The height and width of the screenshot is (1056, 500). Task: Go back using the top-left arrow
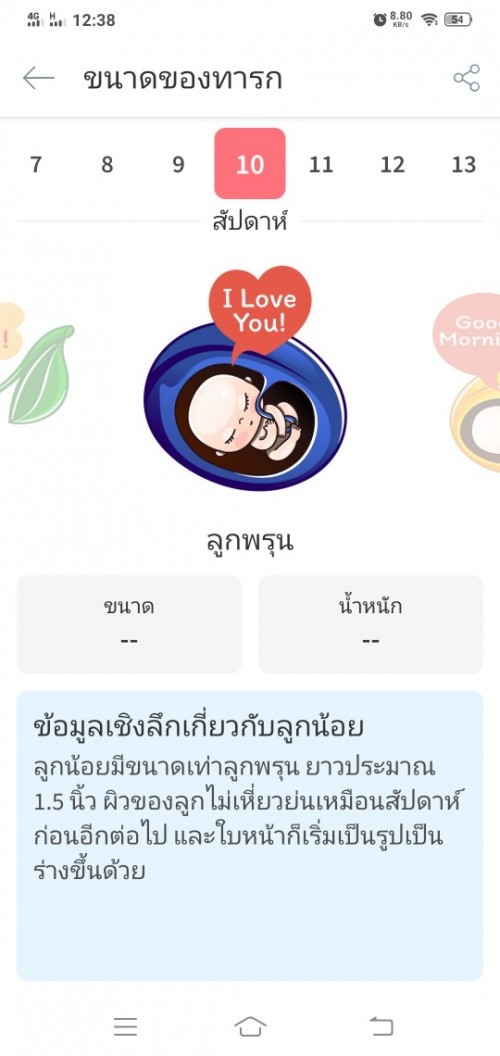tap(38, 78)
